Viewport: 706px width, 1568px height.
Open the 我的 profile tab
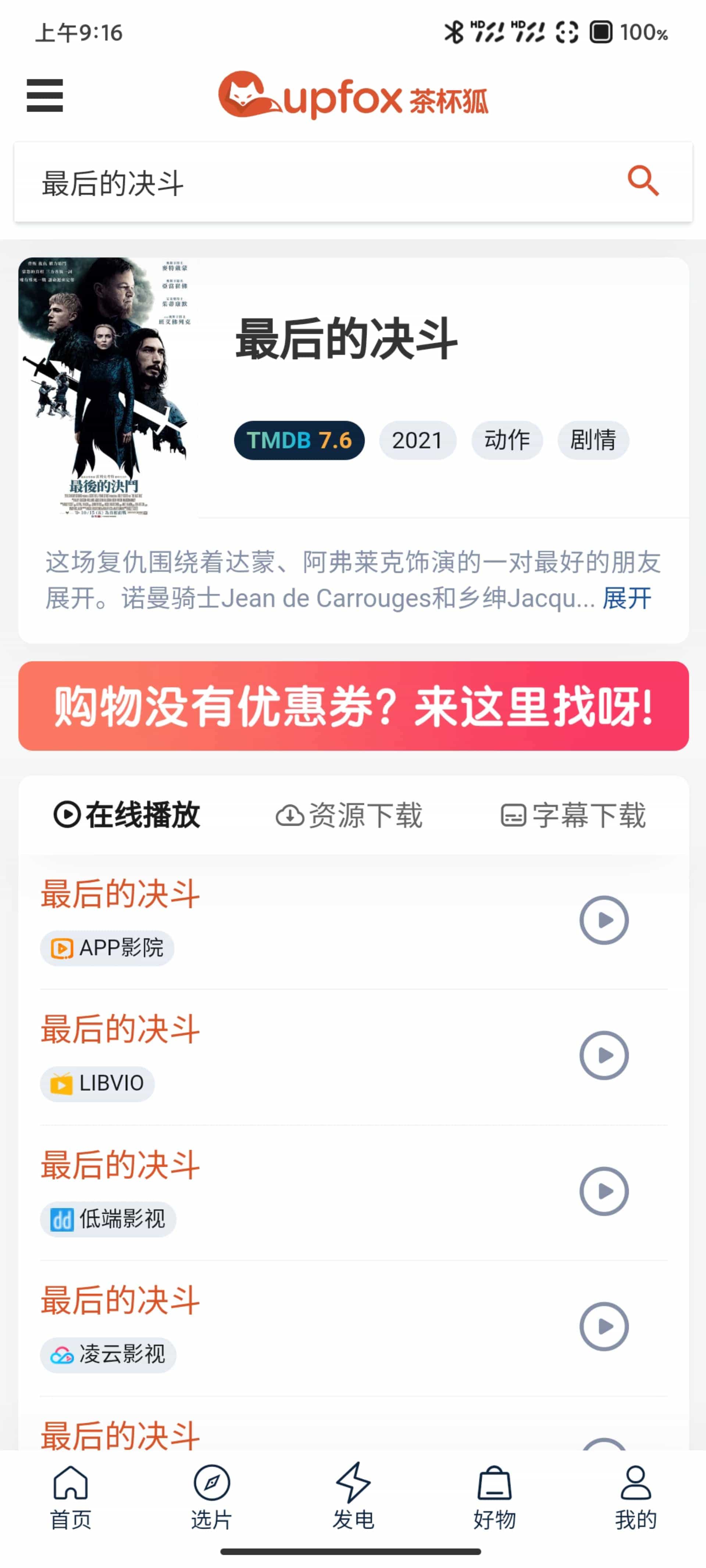click(635, 1497)
